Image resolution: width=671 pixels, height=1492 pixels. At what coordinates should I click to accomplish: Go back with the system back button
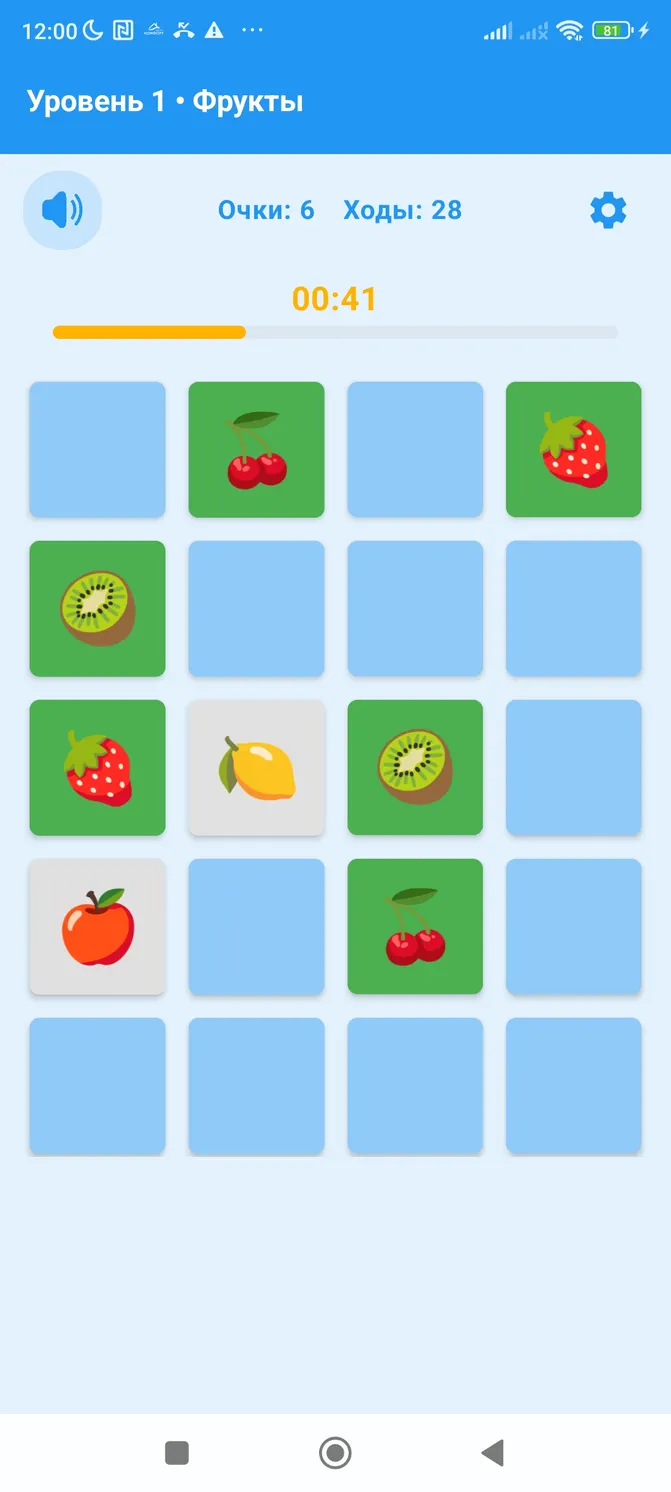492,1452
